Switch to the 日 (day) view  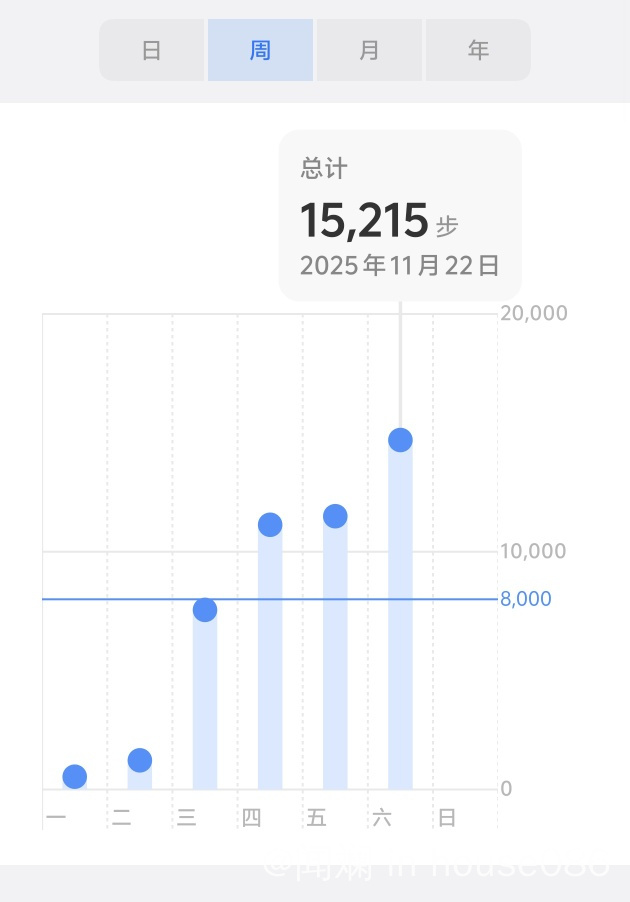(152, 50)
